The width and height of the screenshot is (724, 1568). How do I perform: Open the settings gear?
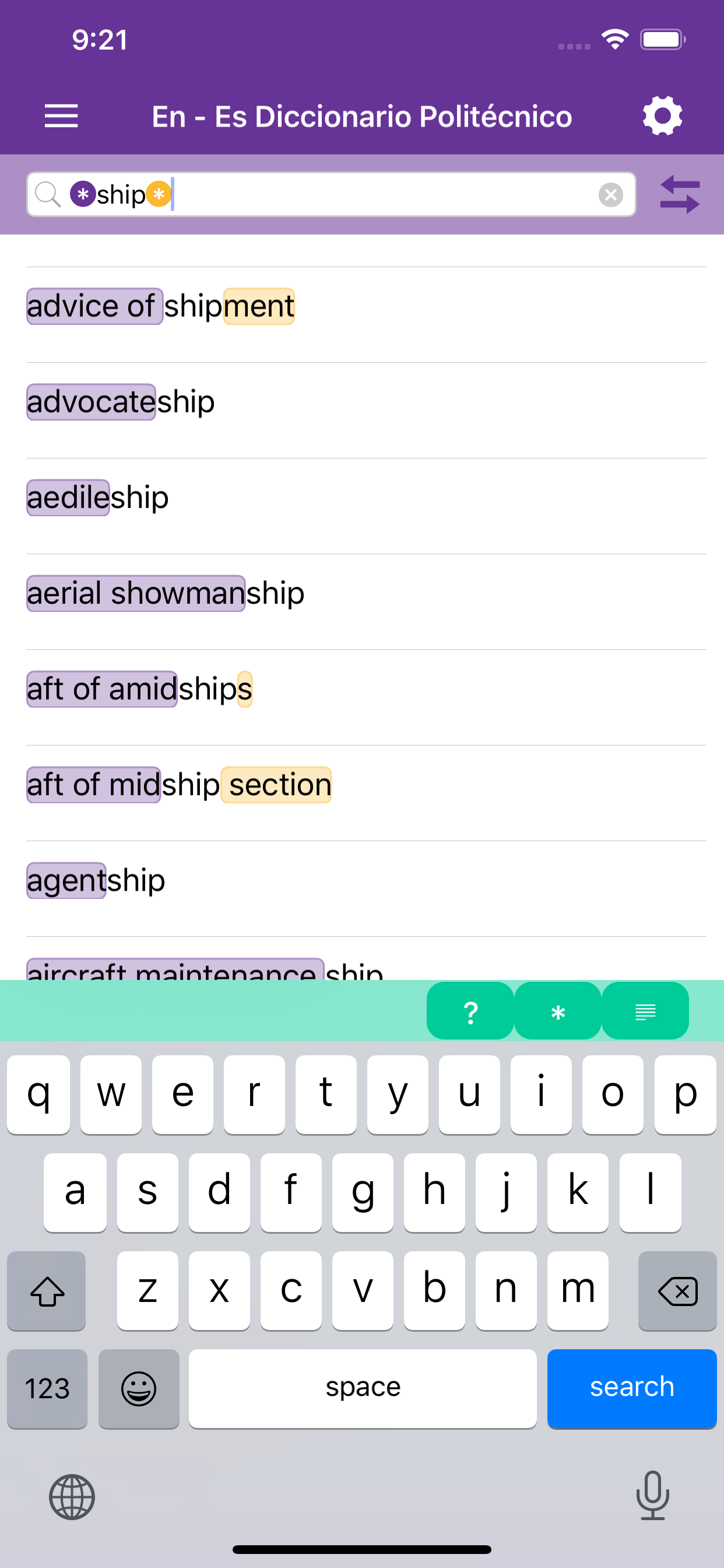coord(663,116)
